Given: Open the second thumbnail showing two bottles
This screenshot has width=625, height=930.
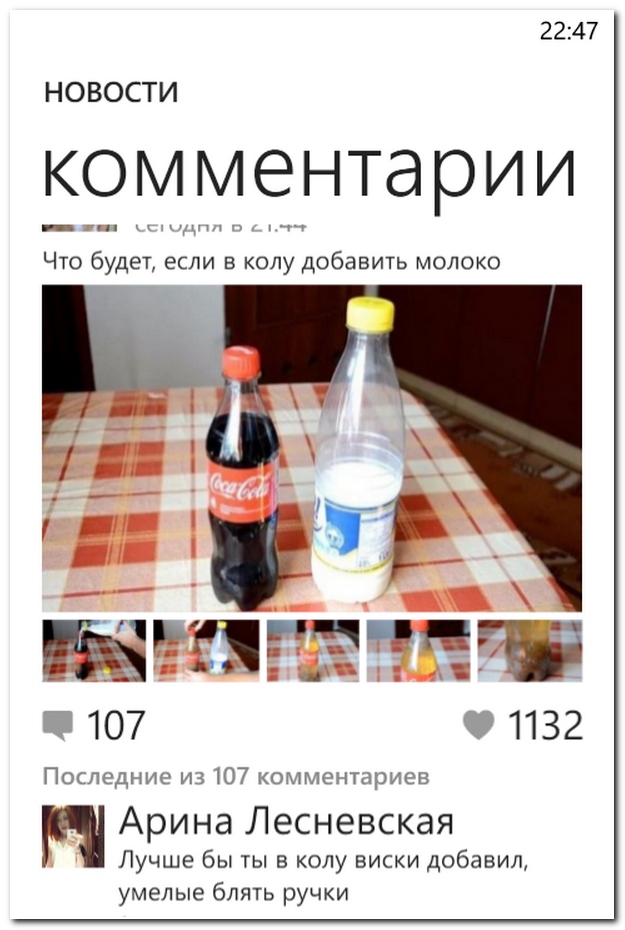Looking at the screenshot, I should tap(206, 651).
